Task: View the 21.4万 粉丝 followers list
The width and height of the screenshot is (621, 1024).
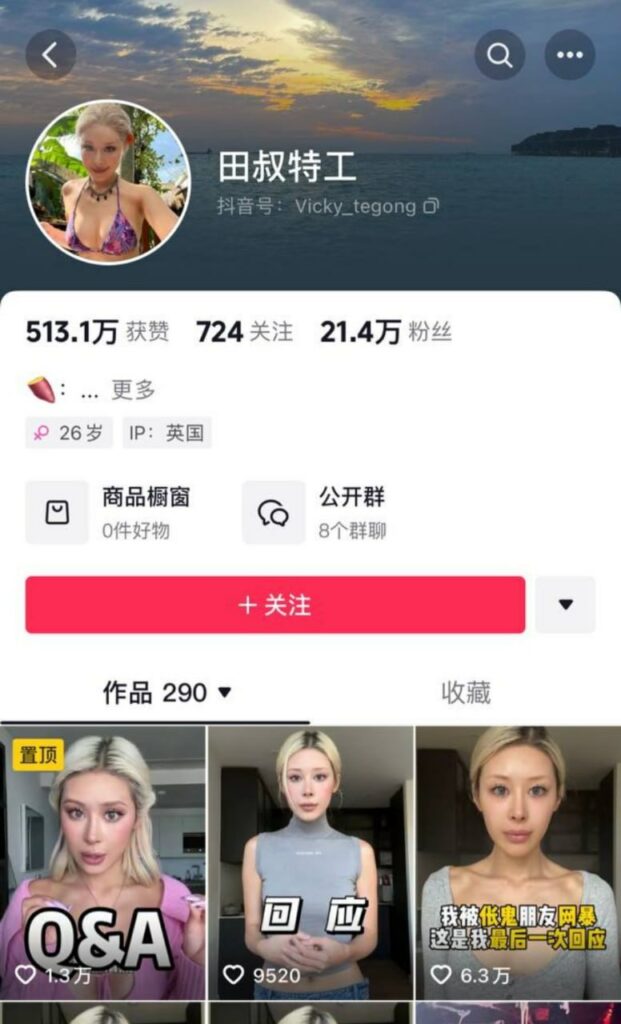Action: click(385, 332)
